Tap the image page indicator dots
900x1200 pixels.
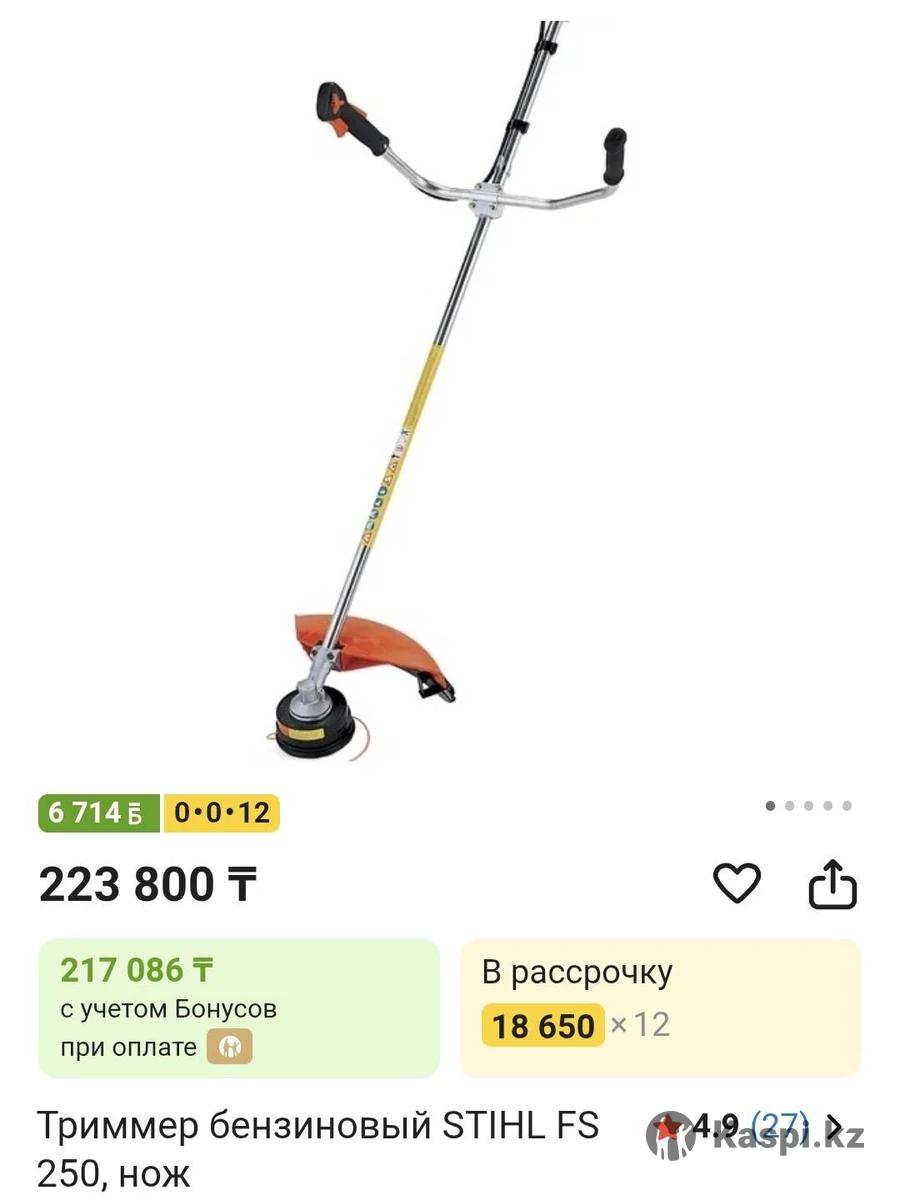(808, 805)
